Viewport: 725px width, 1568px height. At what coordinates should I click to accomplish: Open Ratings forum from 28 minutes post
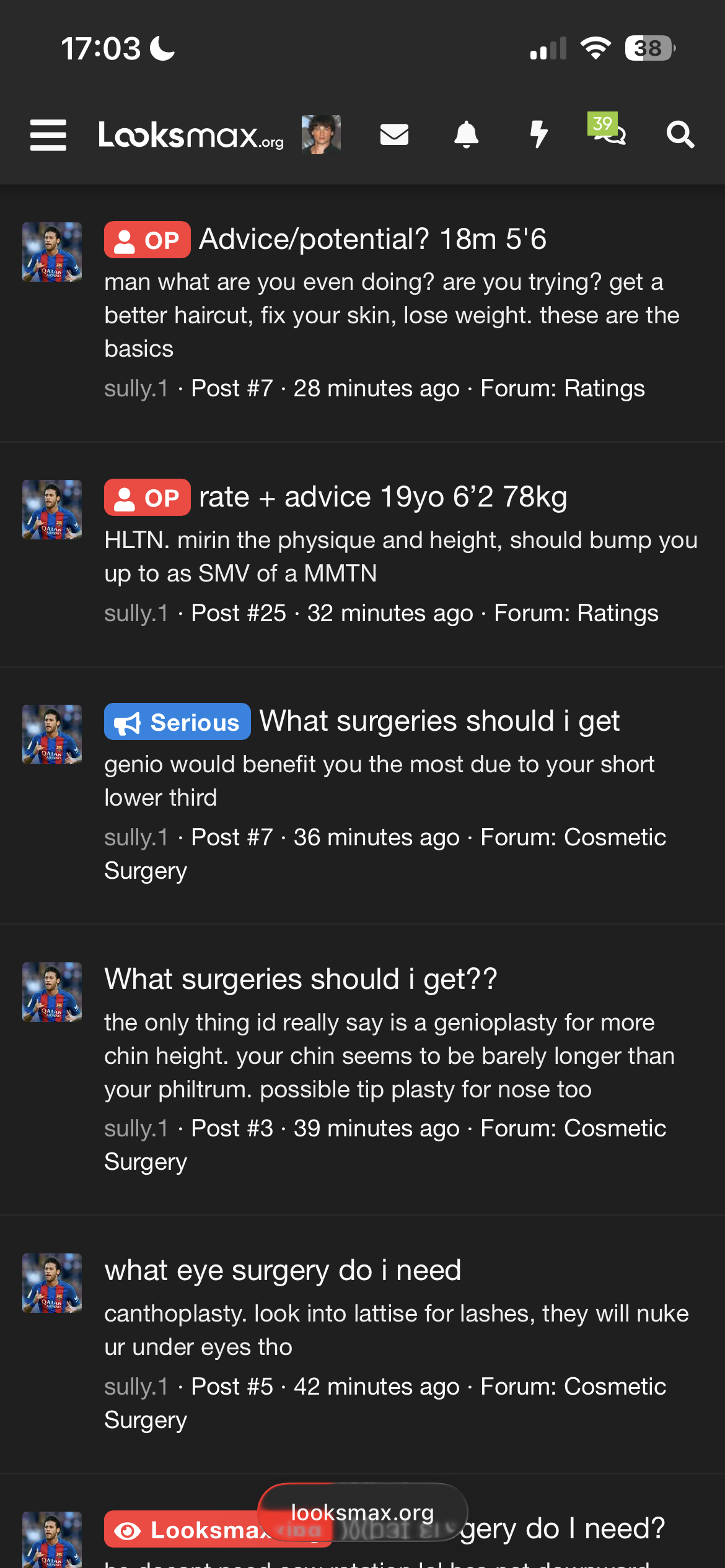(x=604, y=389)
